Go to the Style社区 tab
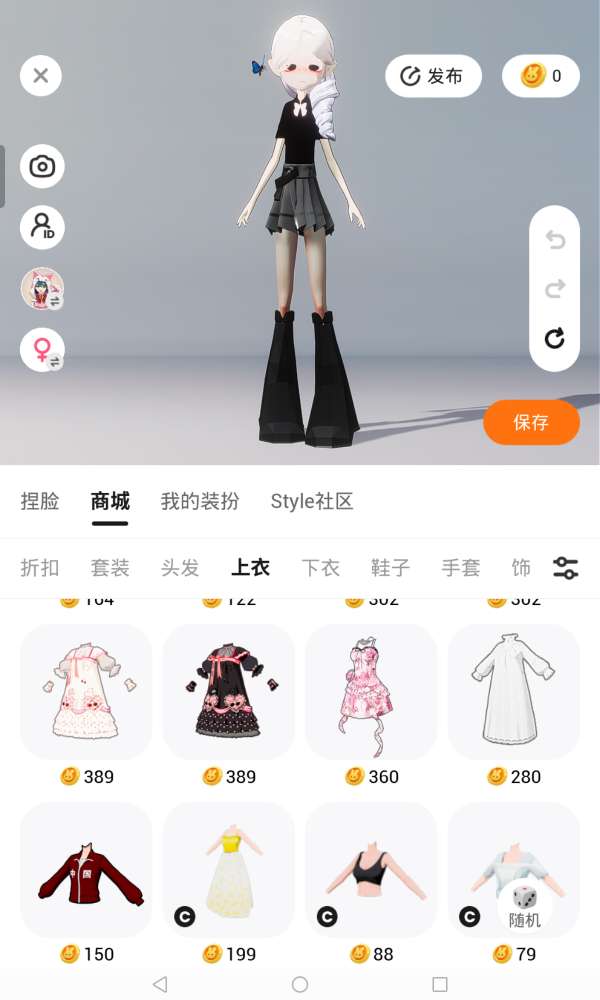 [312, 501]
